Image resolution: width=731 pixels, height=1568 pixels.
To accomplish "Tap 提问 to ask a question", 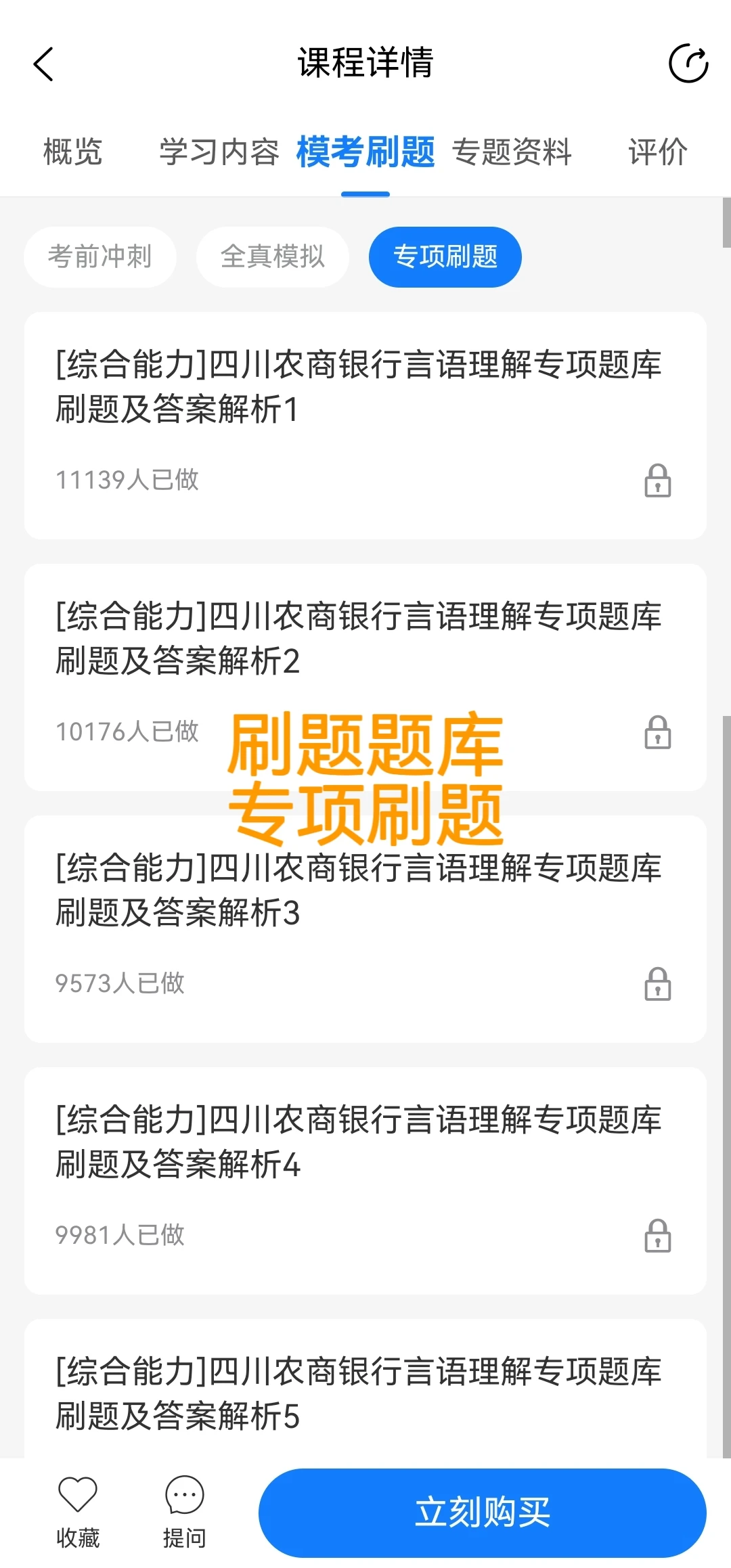I will [x=184, y=1510].
